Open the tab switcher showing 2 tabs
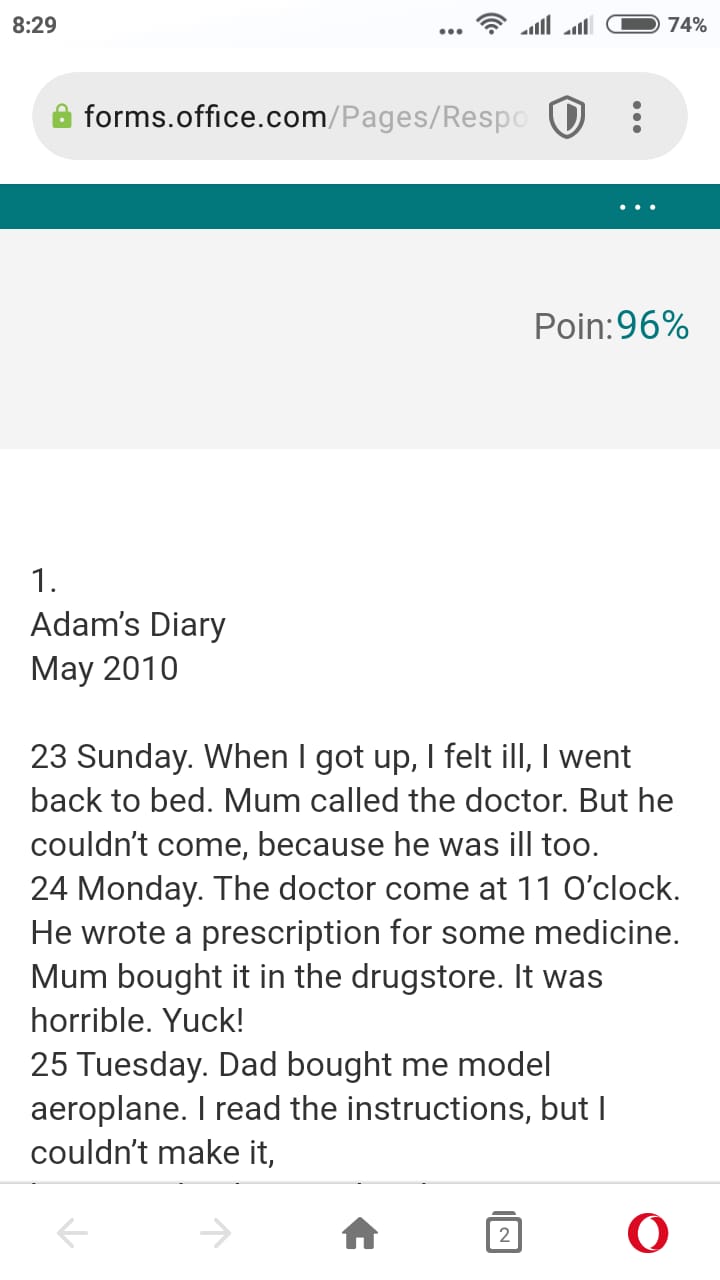This screenshot has height=1280, width=720. 504,1233
